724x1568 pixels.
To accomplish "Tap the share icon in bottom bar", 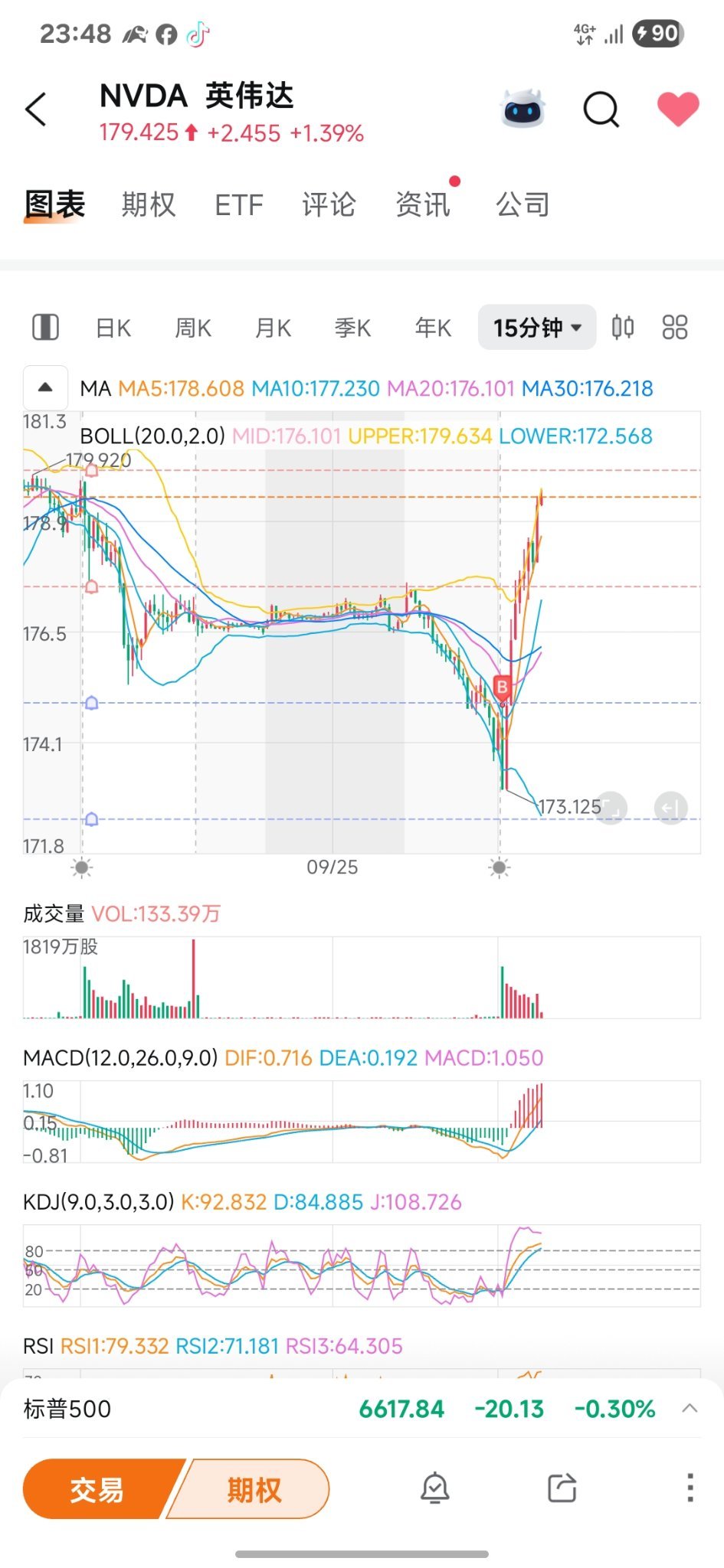I will click(x=563, y=1488).
